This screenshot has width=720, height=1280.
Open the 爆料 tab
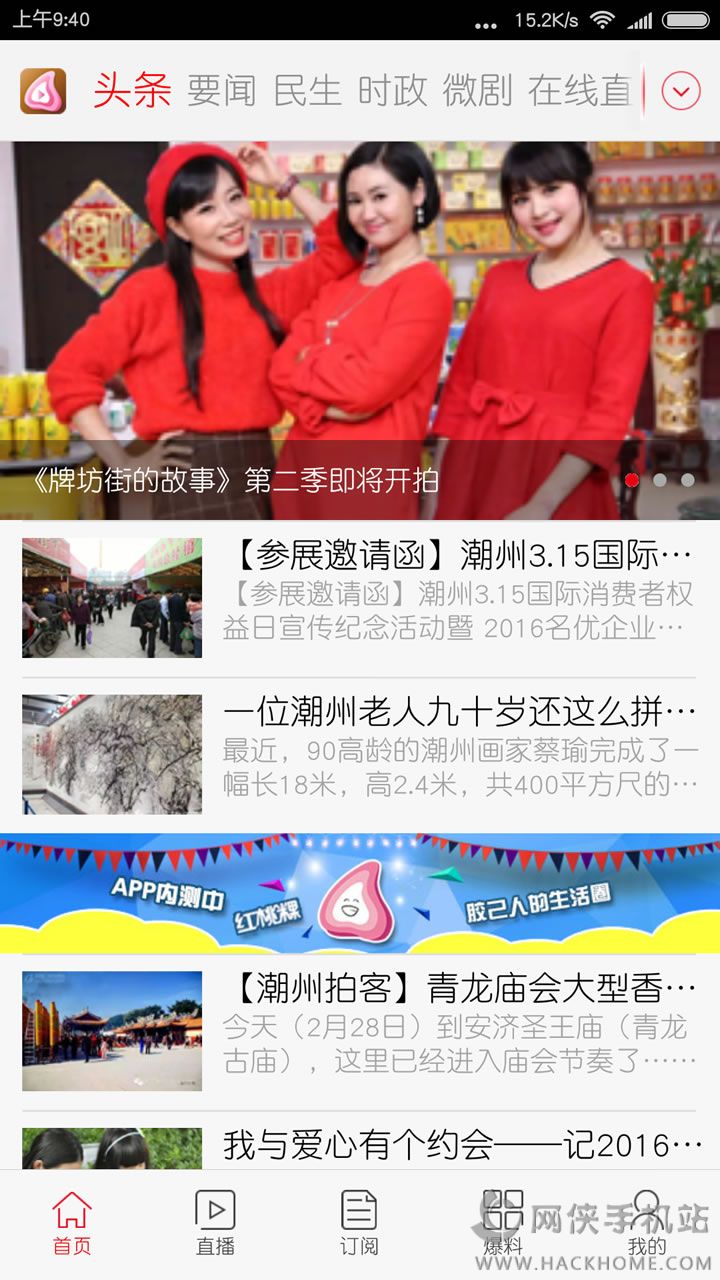pos(503,1223)
